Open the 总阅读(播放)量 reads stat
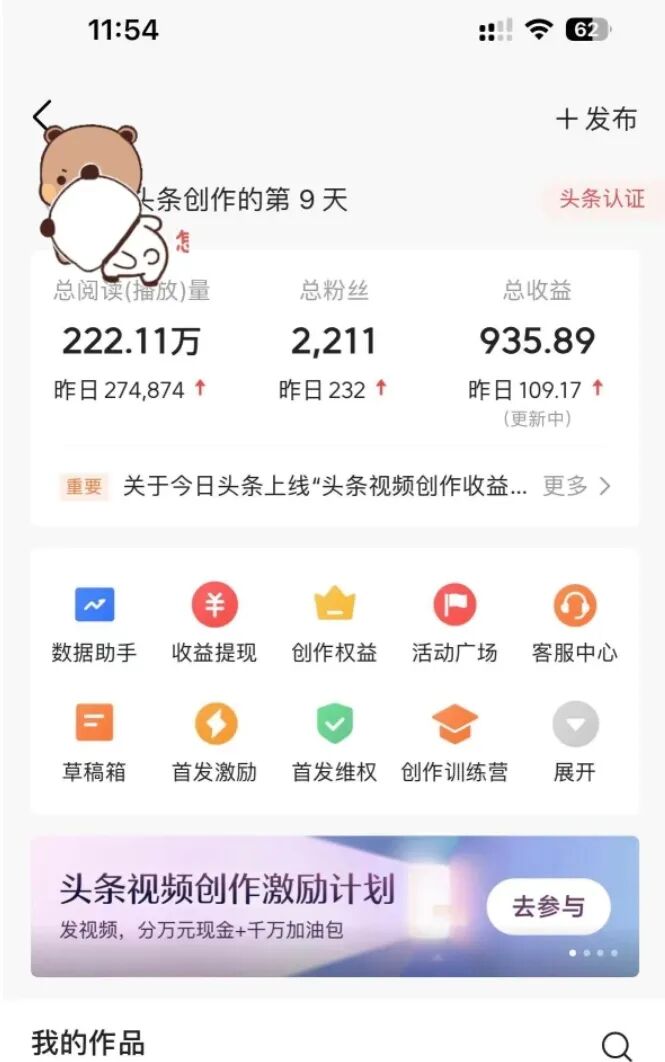The image size is (665, 1062). 131,342
